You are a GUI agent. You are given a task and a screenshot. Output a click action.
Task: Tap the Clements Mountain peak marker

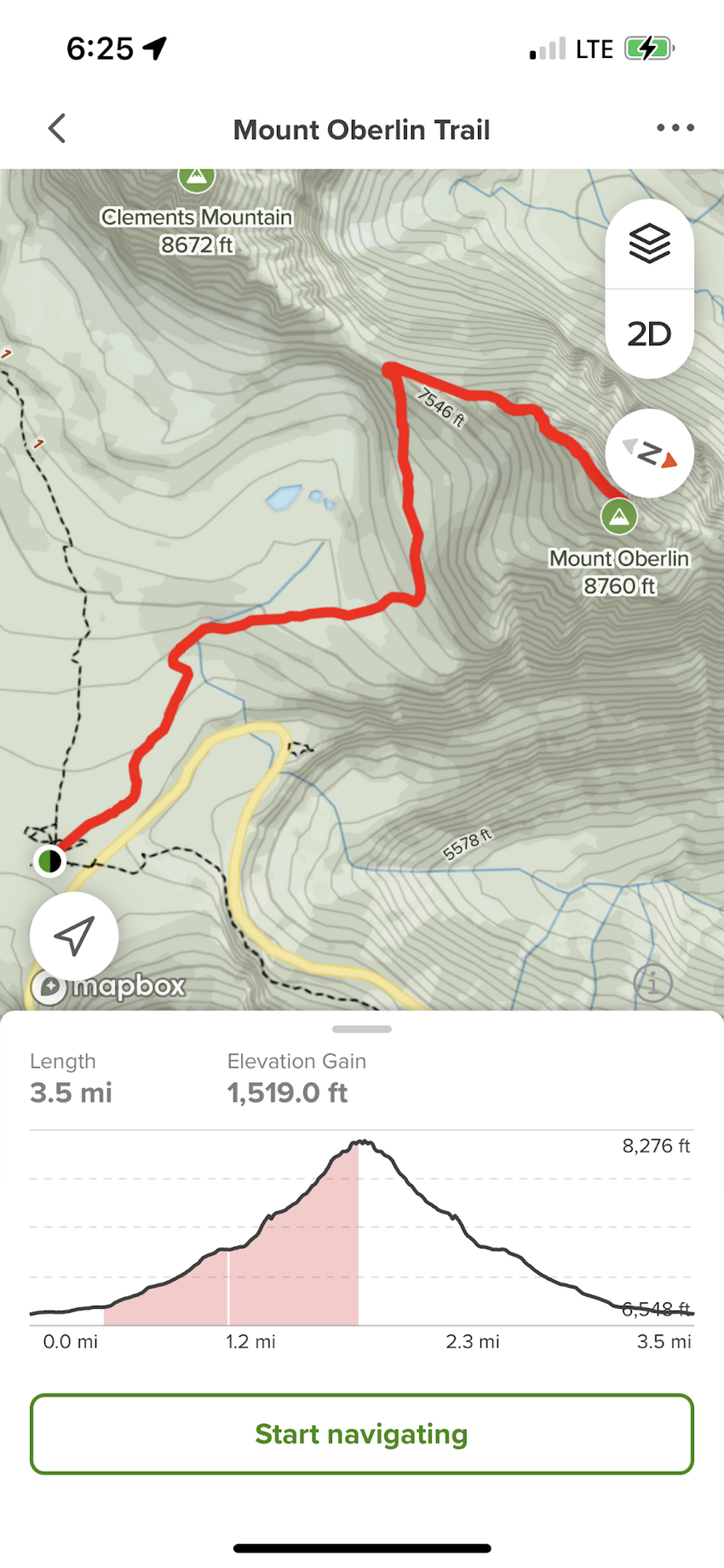click(197, 176)
